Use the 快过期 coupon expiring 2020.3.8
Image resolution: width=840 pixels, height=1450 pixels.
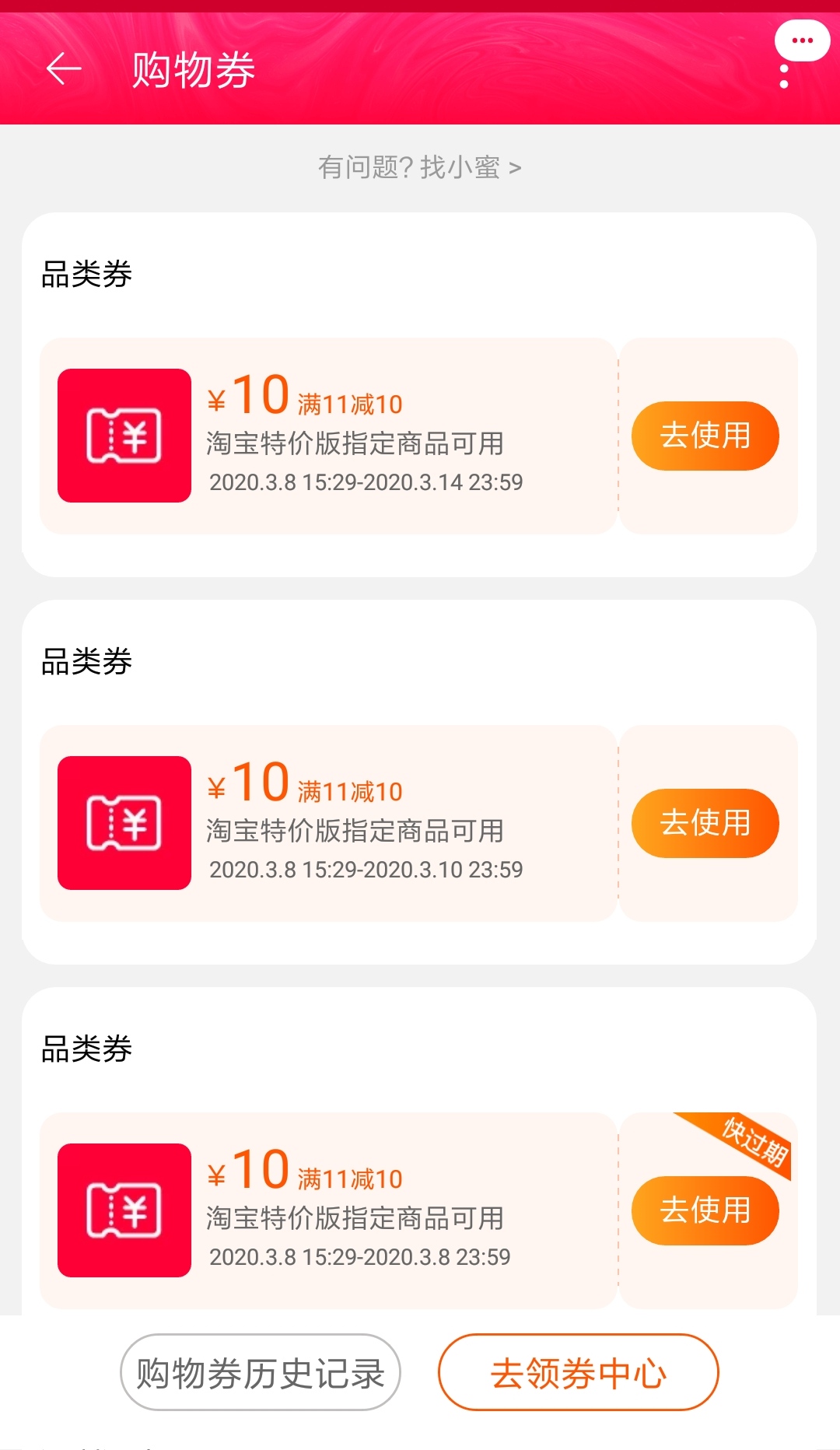click(x=705, y=1210)
